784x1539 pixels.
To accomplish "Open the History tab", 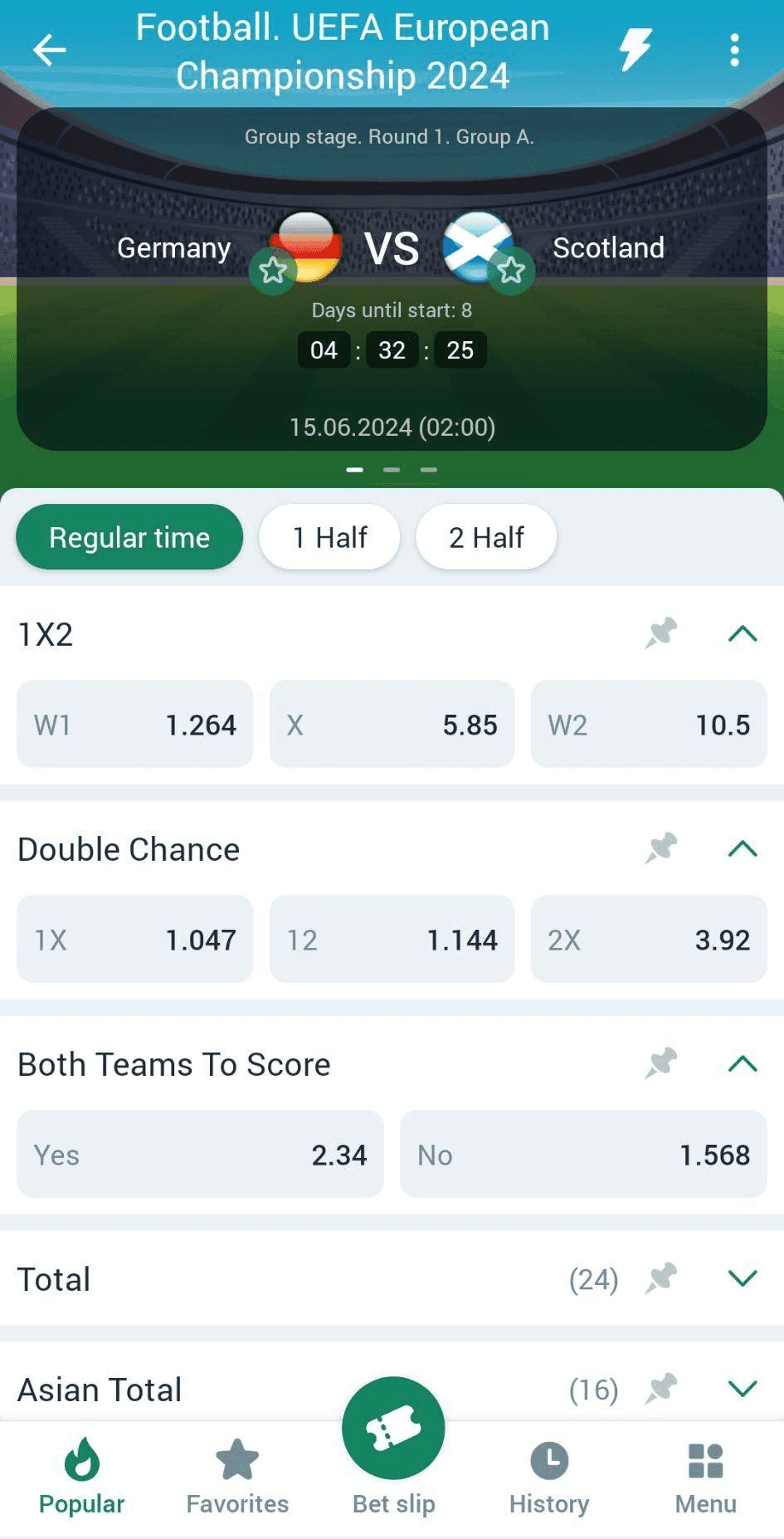I will click(x=549, y=1479).
